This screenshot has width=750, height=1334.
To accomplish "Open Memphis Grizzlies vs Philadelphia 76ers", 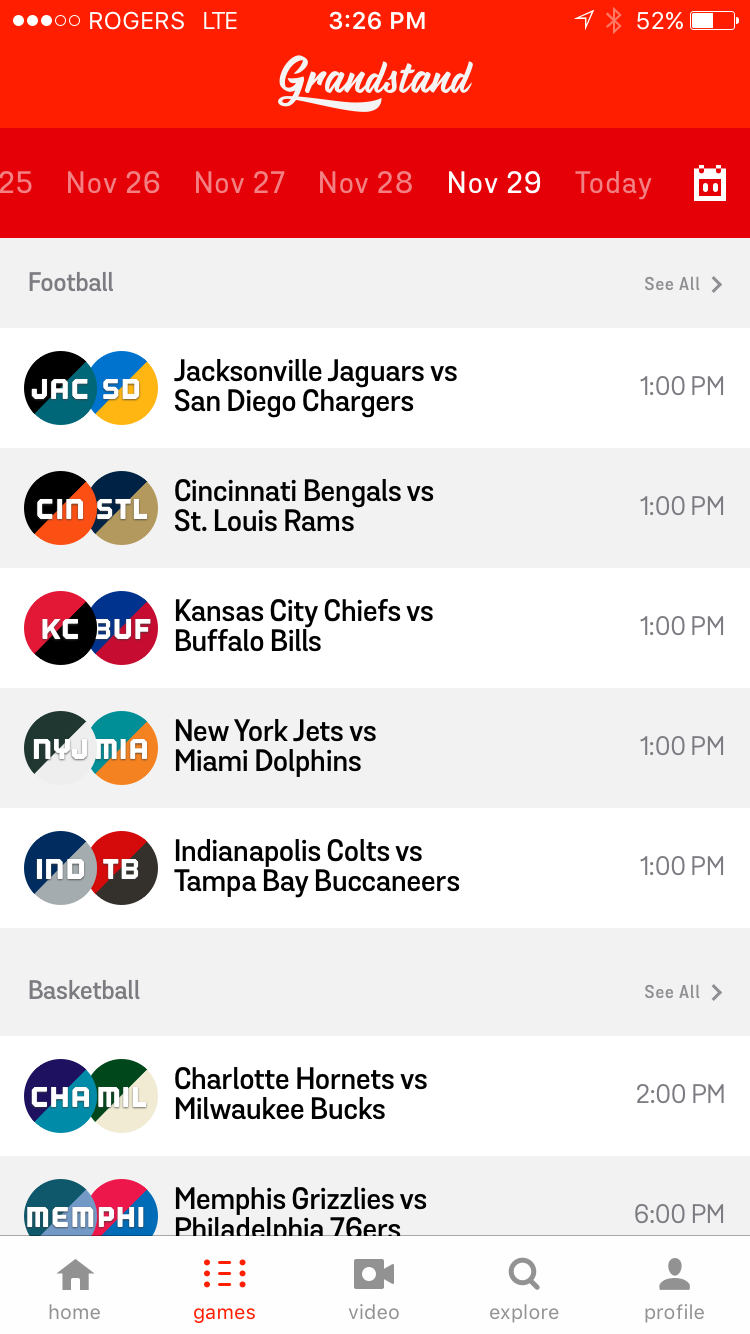I will [x=375, y=1205].
